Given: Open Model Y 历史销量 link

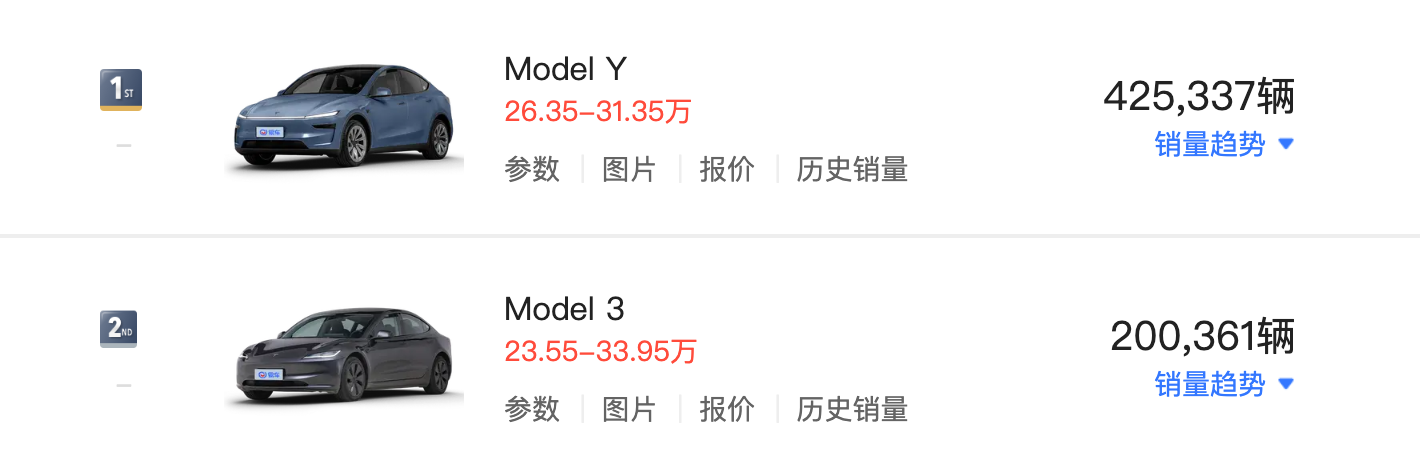Looking at the screenshot, I should click(852, 170).
